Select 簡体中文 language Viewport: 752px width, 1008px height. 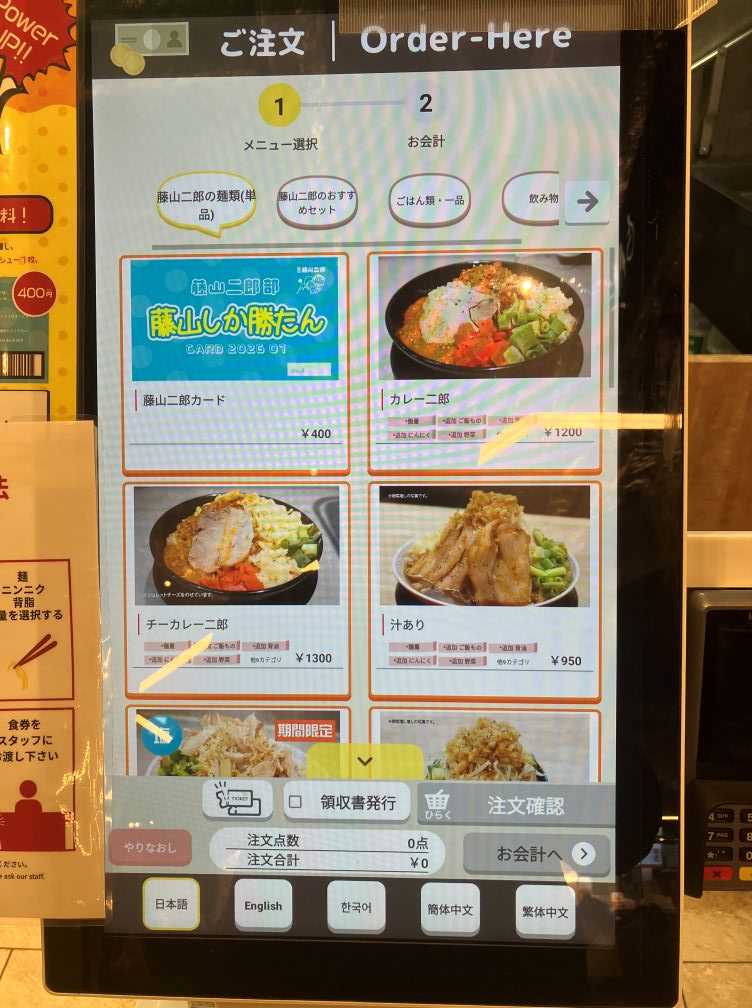click(x=449, y=909)
